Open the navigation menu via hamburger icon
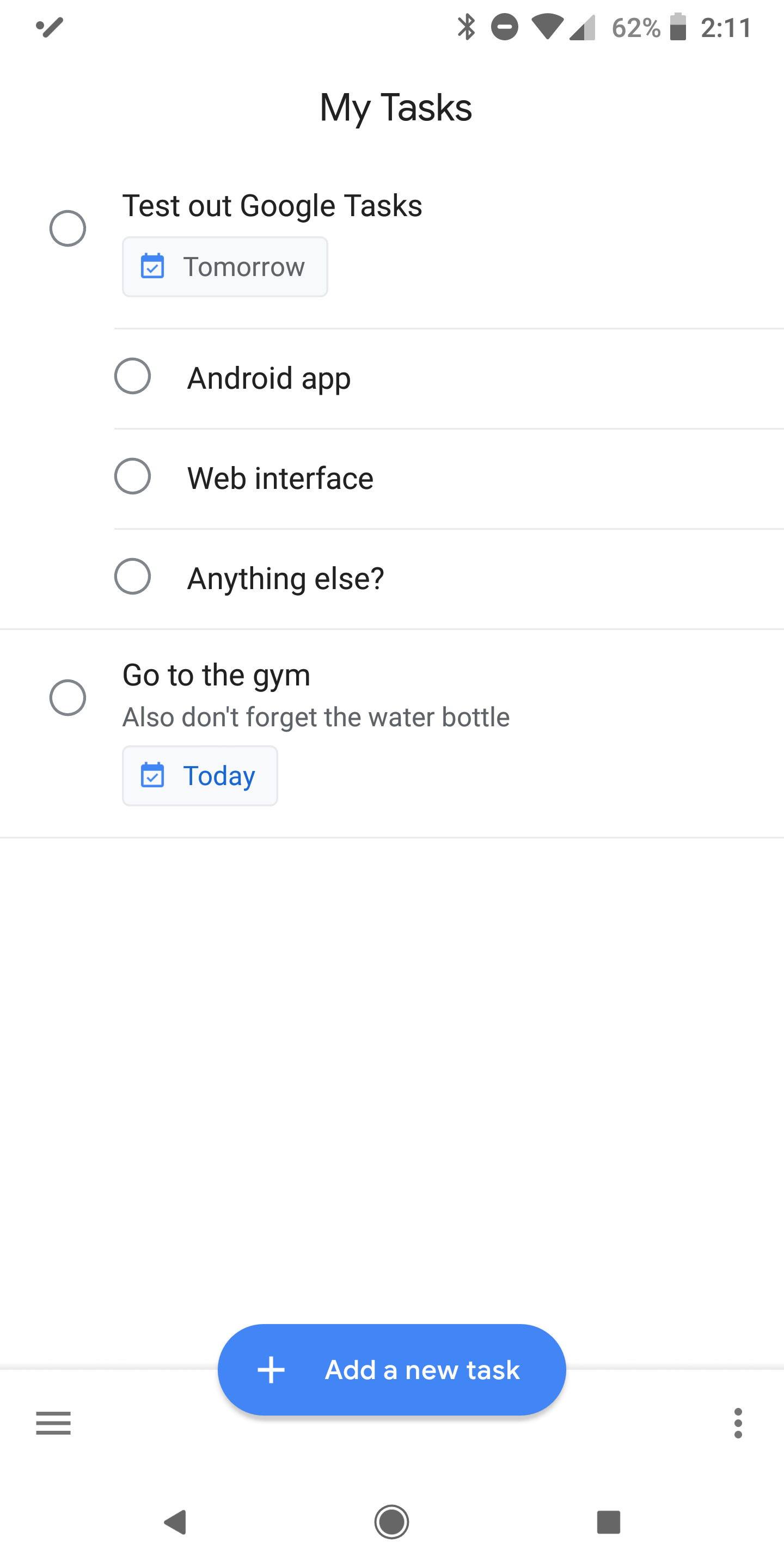The width and height of the screenshot is (784, 1568). point(53,1423)
